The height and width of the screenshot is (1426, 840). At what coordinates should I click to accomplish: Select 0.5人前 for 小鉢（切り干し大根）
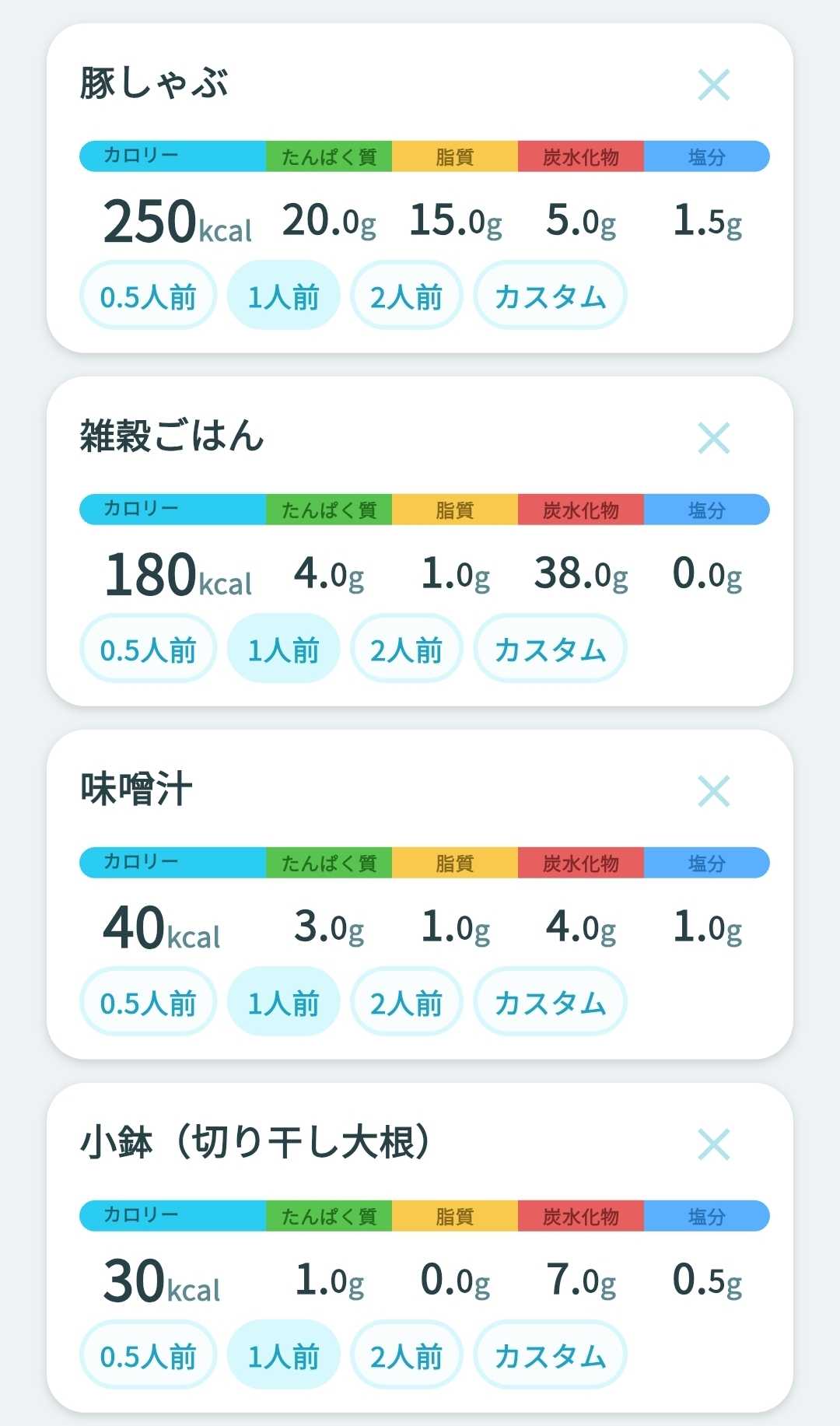click(148, 1355)
